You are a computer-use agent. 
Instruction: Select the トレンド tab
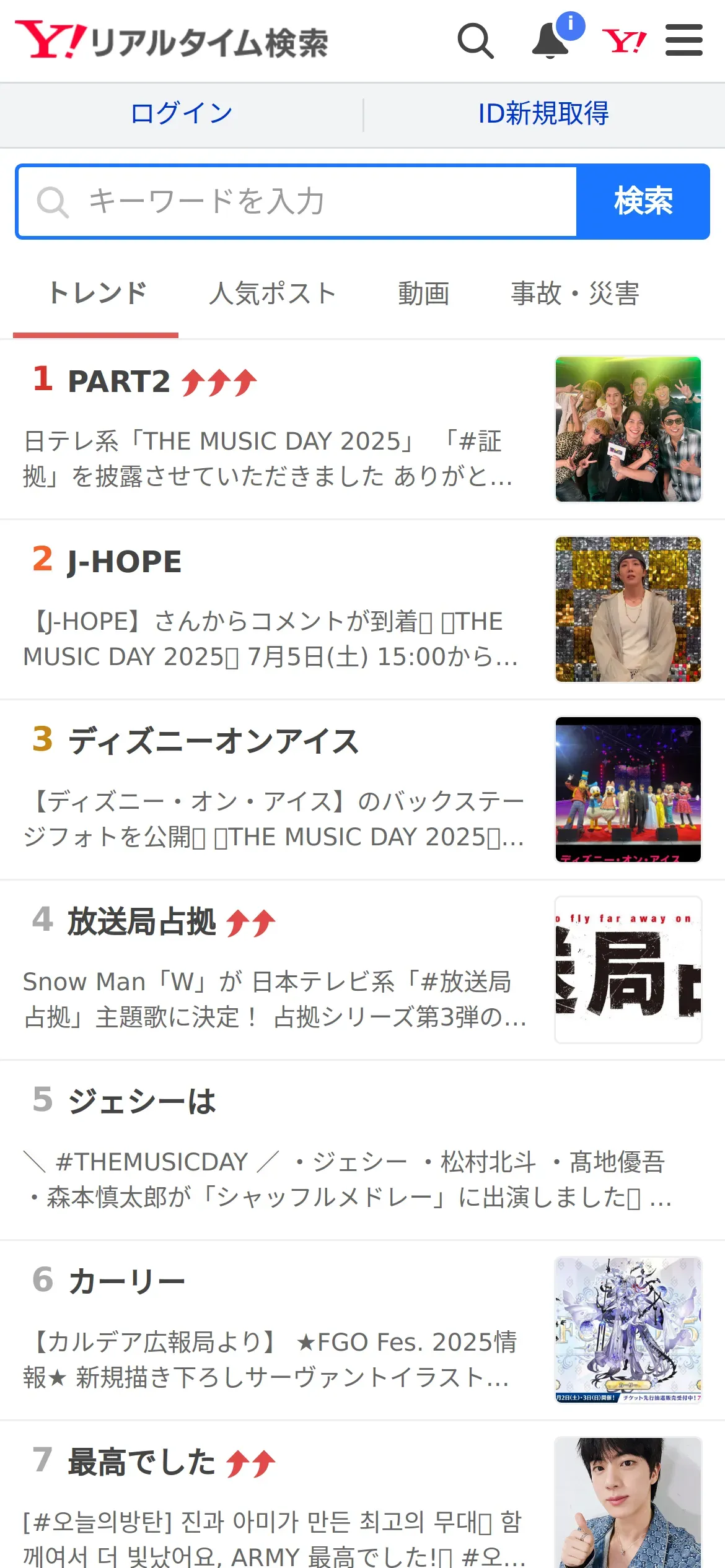click(x=97, y=294)
